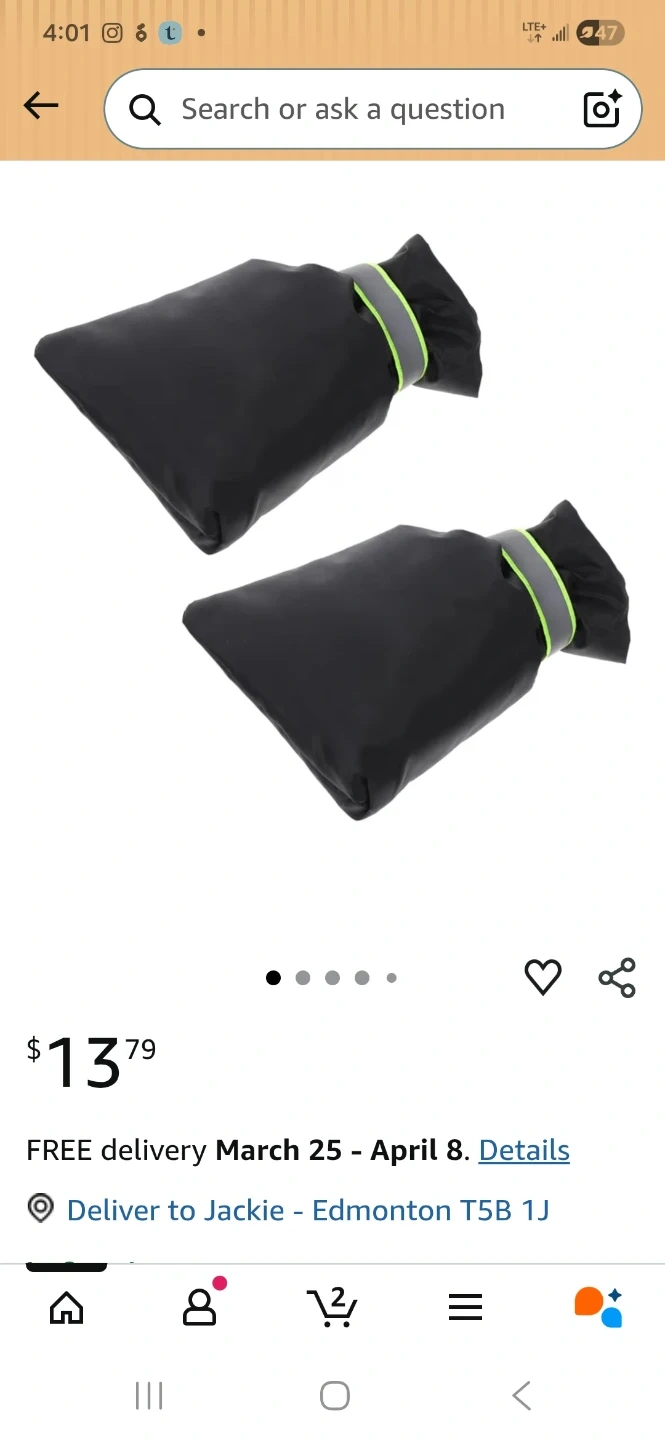Open the shopping cart

pyautogui.click(x=332, y=1307)
